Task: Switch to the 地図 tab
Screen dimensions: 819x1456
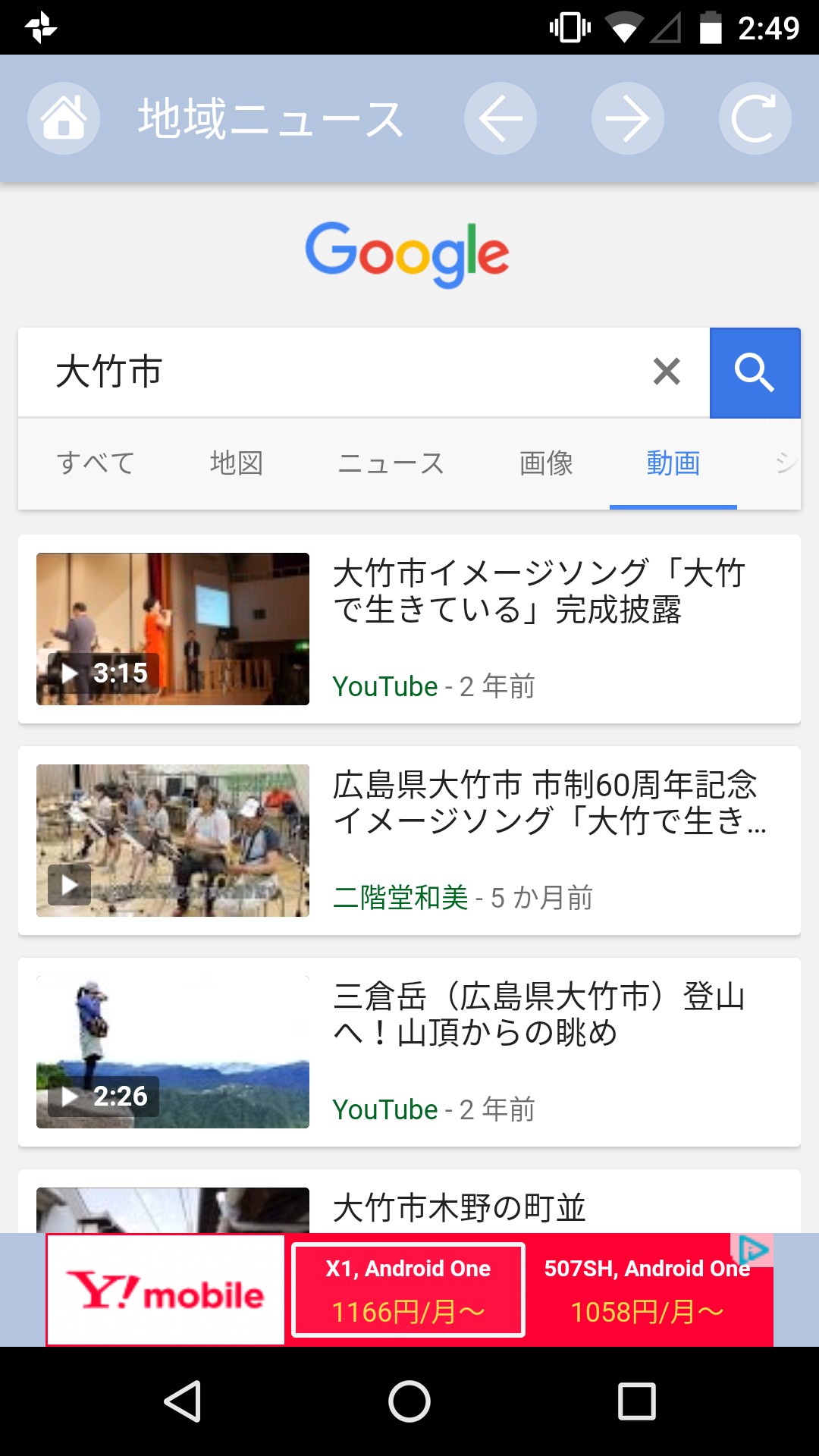Action: point(237,463)
